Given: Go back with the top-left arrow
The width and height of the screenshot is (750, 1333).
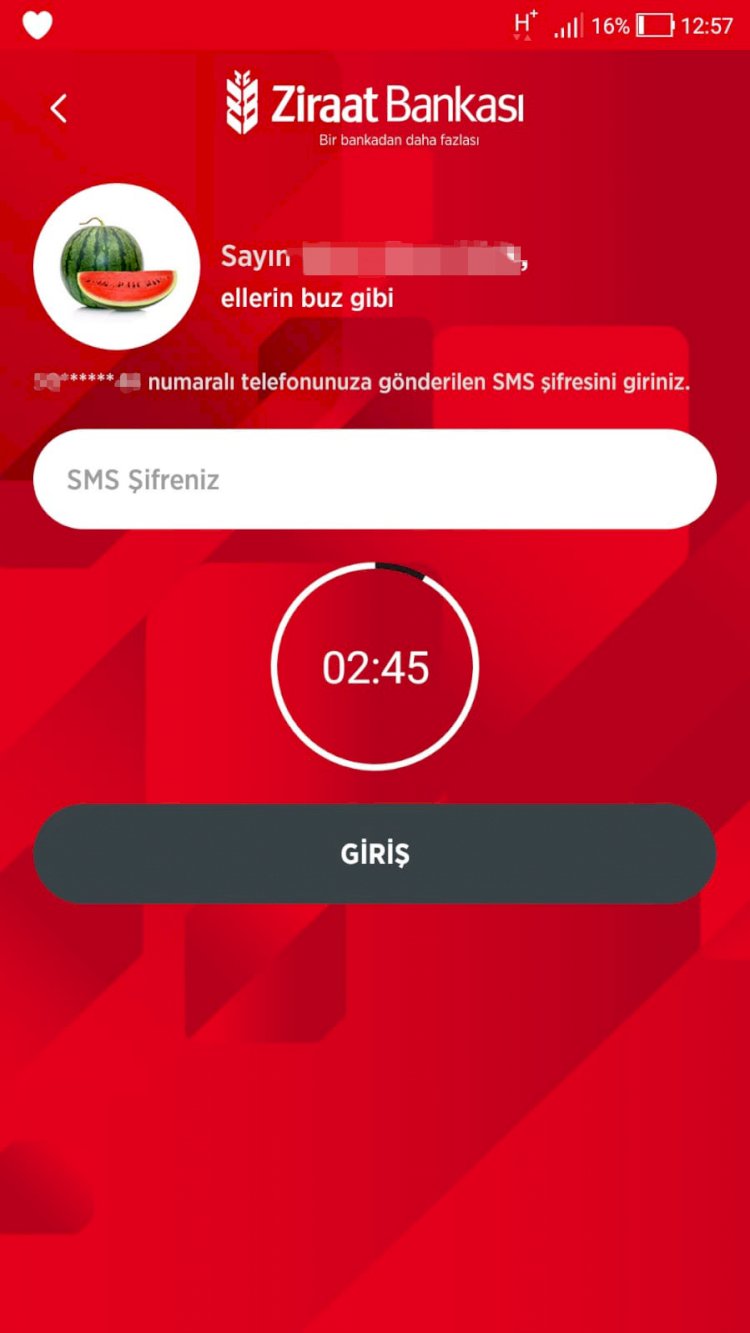Looking at the screenshot, I should point(59,108).
